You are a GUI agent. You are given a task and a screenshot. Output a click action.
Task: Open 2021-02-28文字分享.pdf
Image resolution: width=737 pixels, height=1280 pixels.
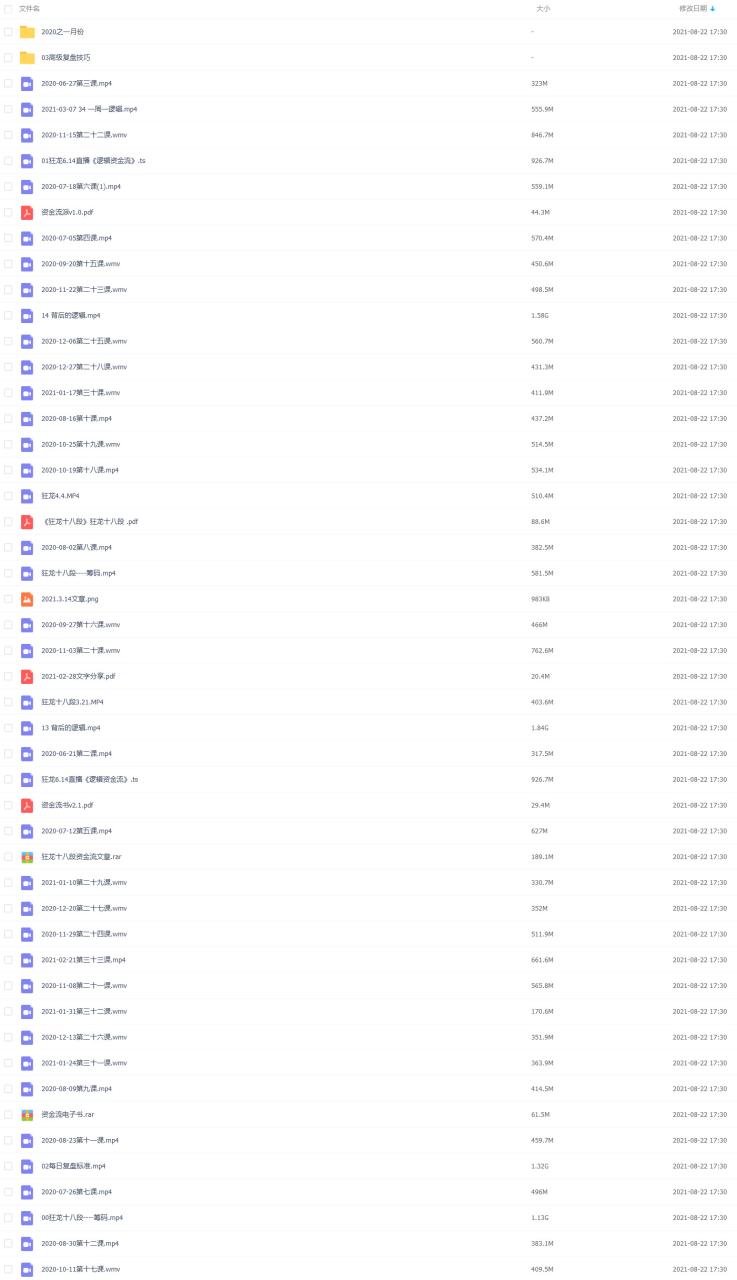pyautogui.click(x=79, y=676)
